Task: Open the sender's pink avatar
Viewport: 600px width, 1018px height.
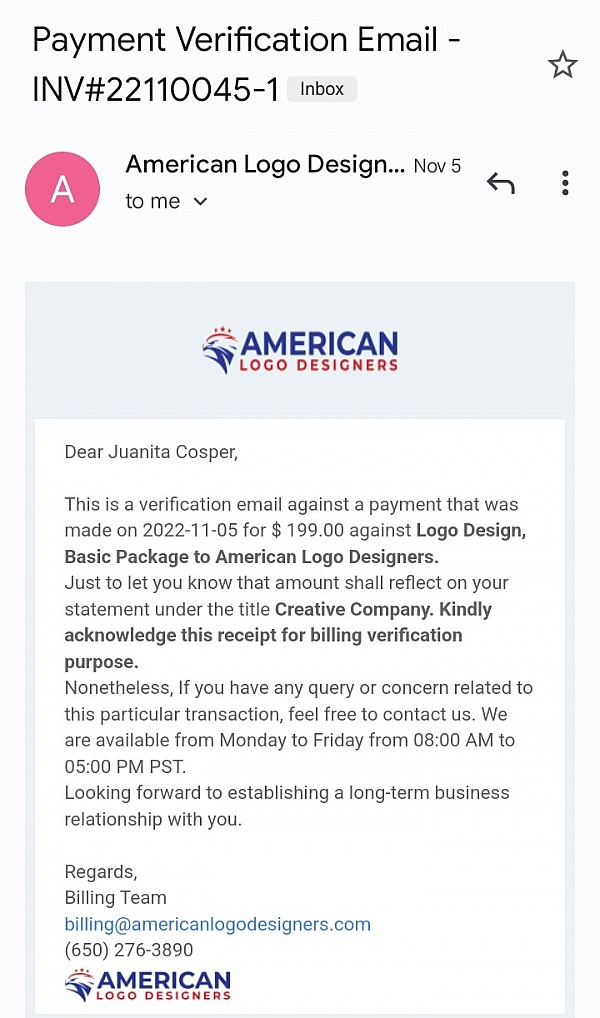Action: pyautogui.click(x=62, y=189)
